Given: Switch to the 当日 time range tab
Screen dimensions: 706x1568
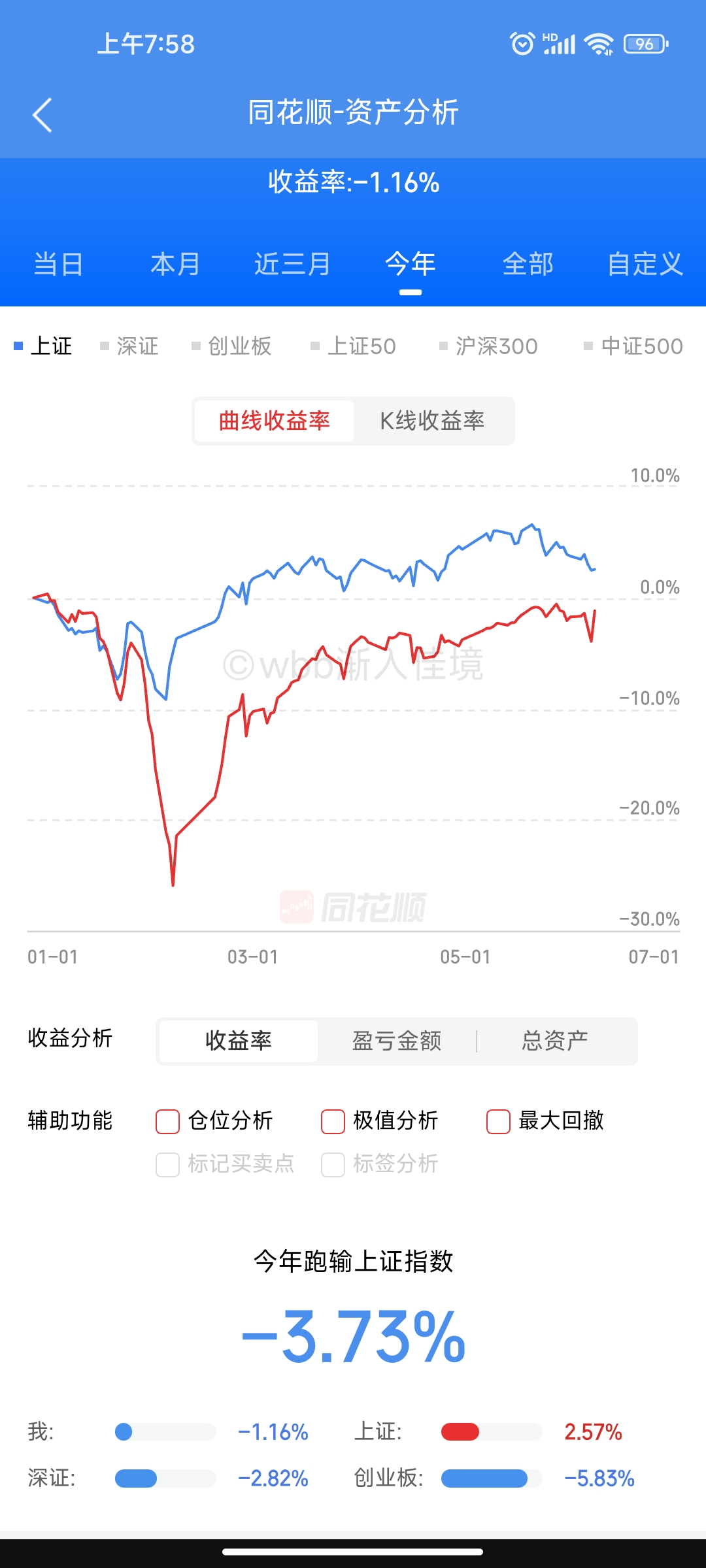Looking at the screenshot, I should click(x=59, y=264).
